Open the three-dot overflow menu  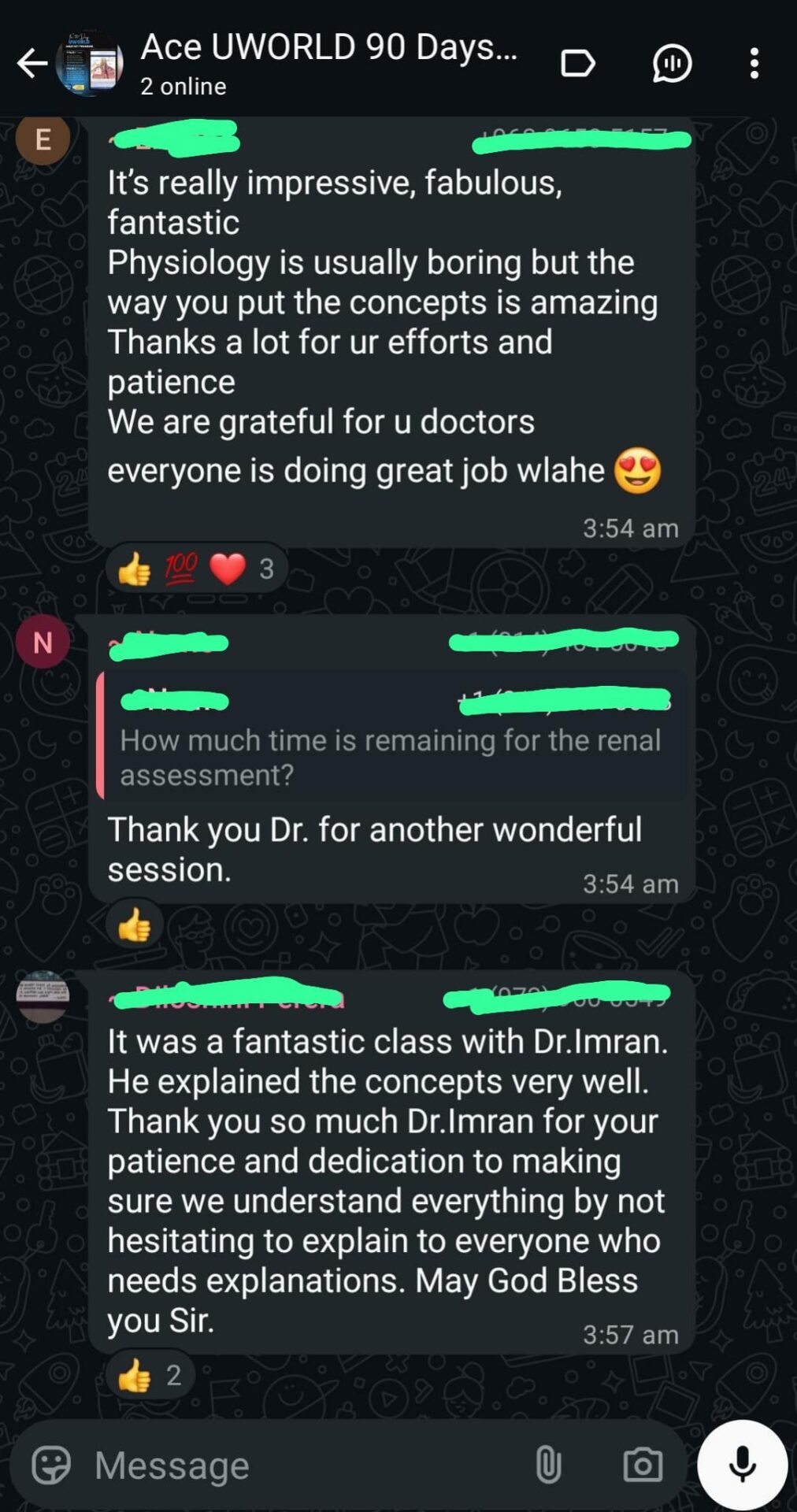754,64
